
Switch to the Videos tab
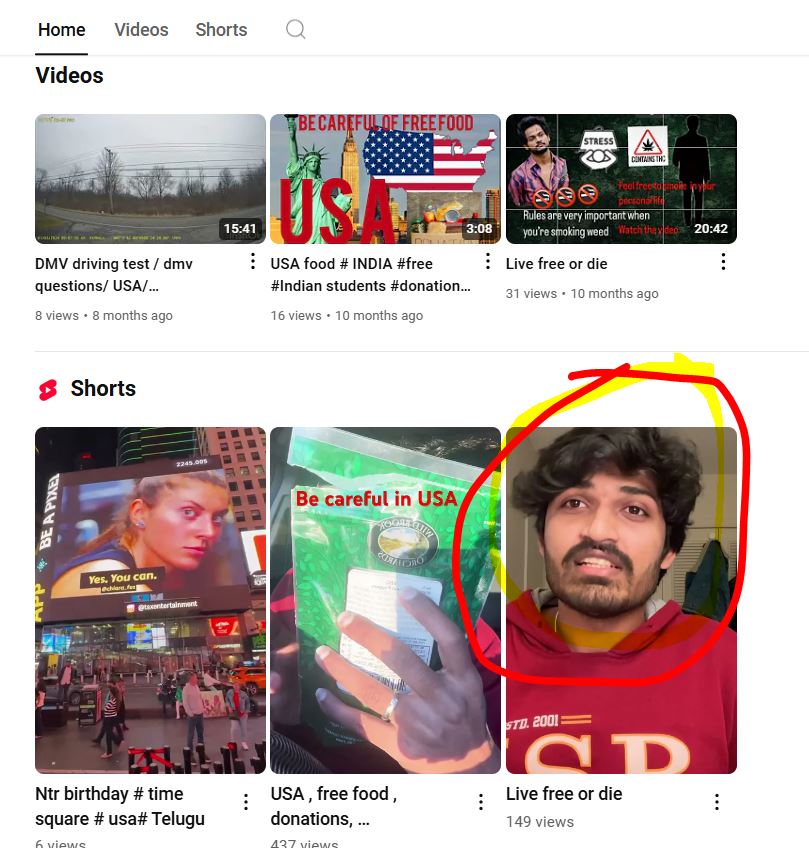click(x=141, y=30)
